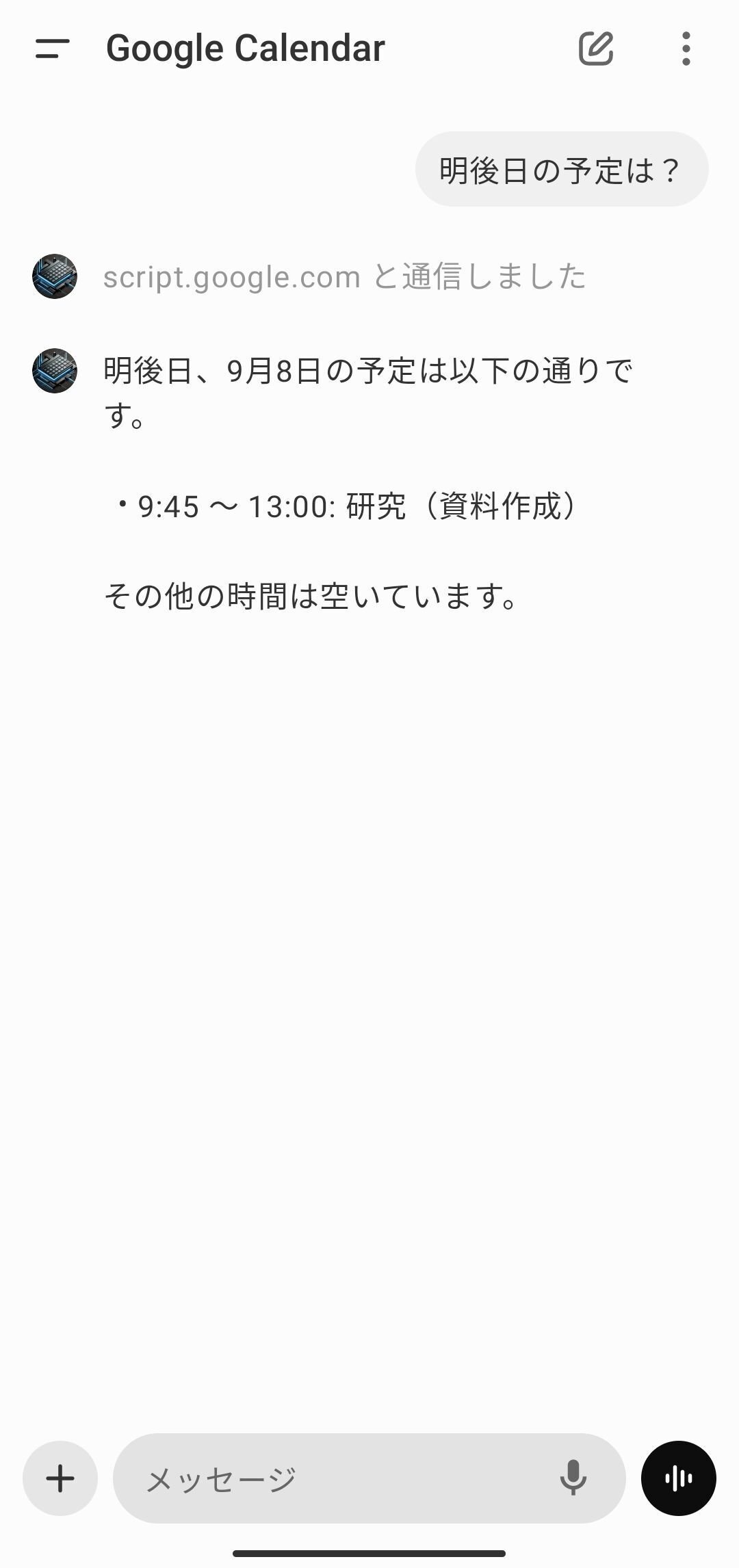This screenshot has width=739, height=1568.
Task: Tap その他の時間は空いています。 text
Action: [x=310, y=597]
